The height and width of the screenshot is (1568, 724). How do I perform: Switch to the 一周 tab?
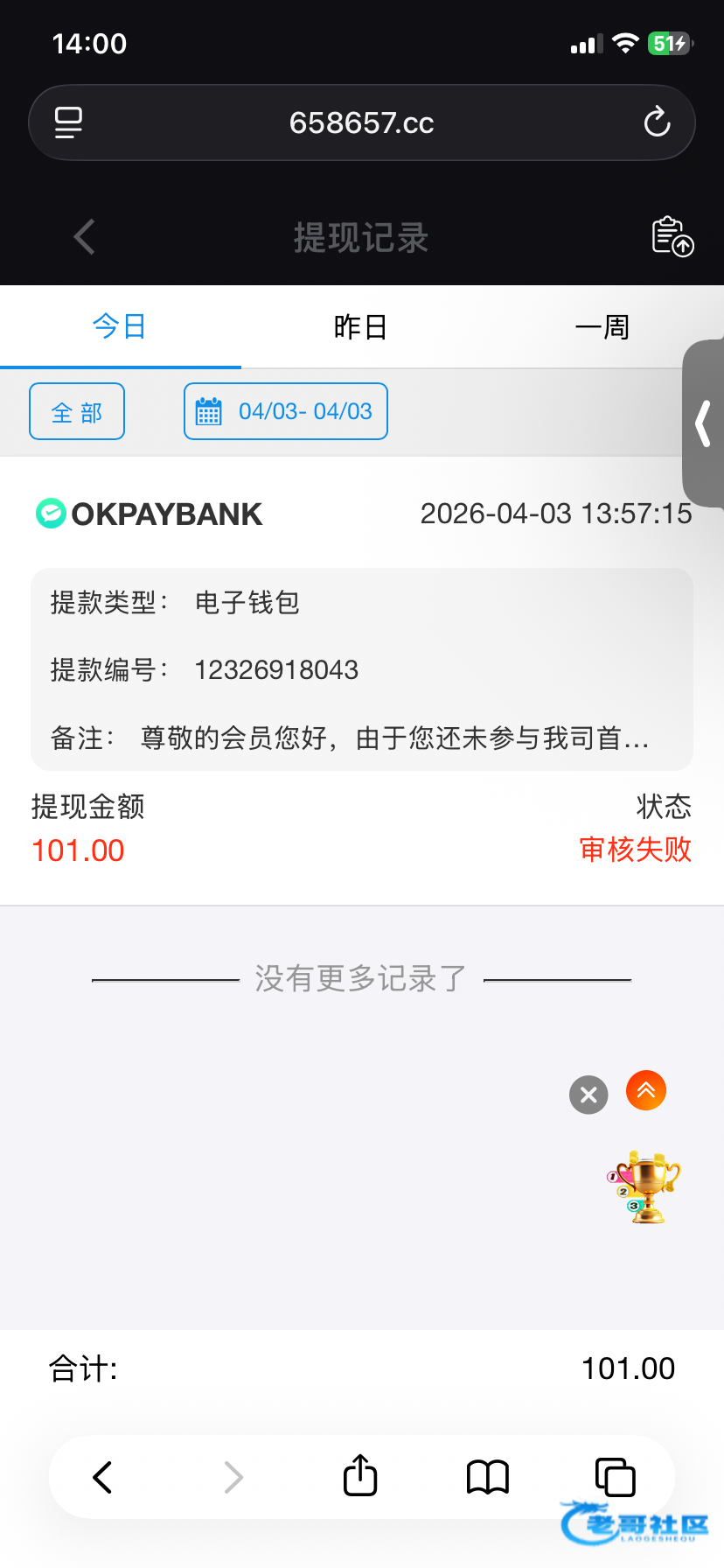point(602,327)
